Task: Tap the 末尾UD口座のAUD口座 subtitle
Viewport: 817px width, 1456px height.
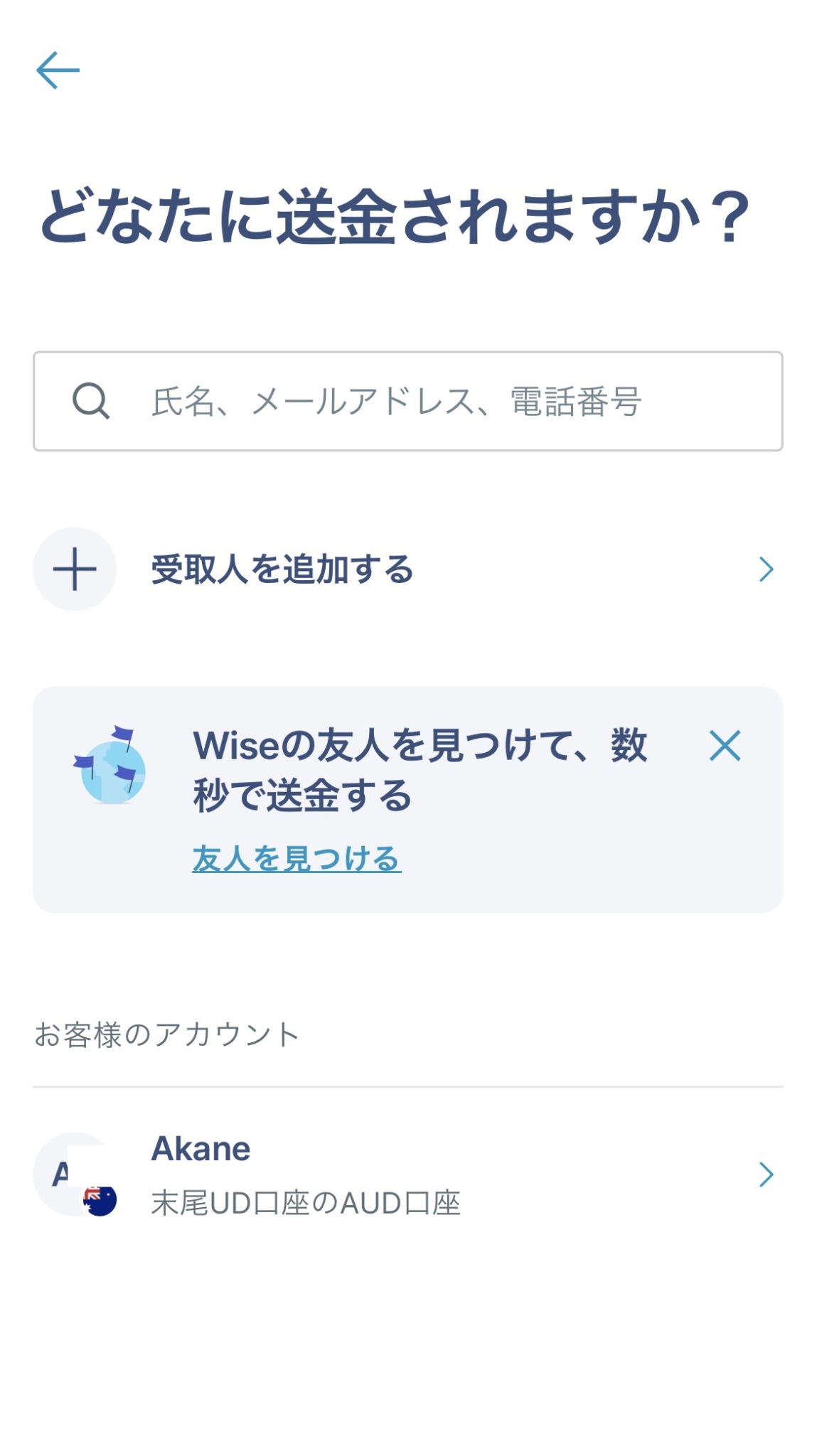Action: pyautogui.click(x=307, y=1200)
